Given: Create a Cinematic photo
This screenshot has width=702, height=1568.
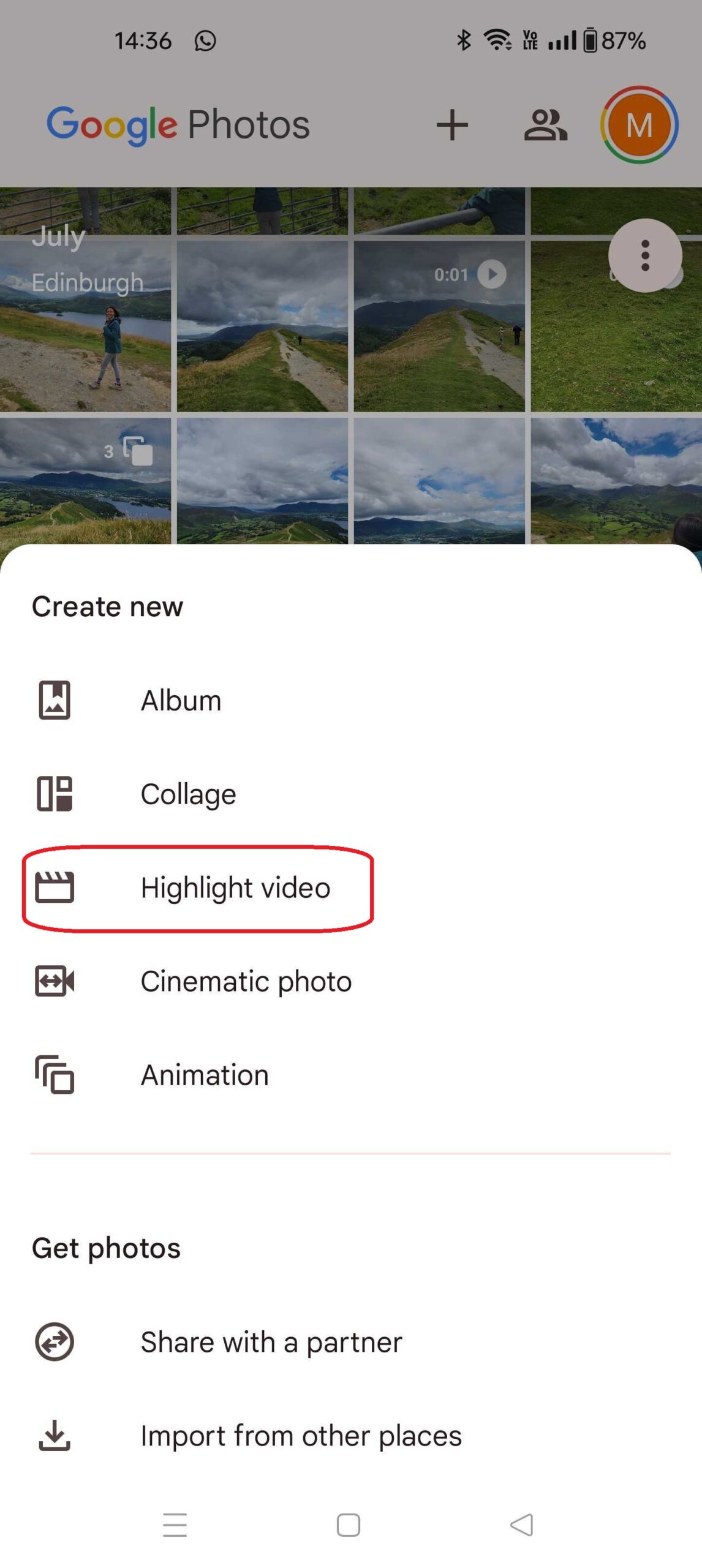Looking at the screenshot, I should [x=351, y=981].
